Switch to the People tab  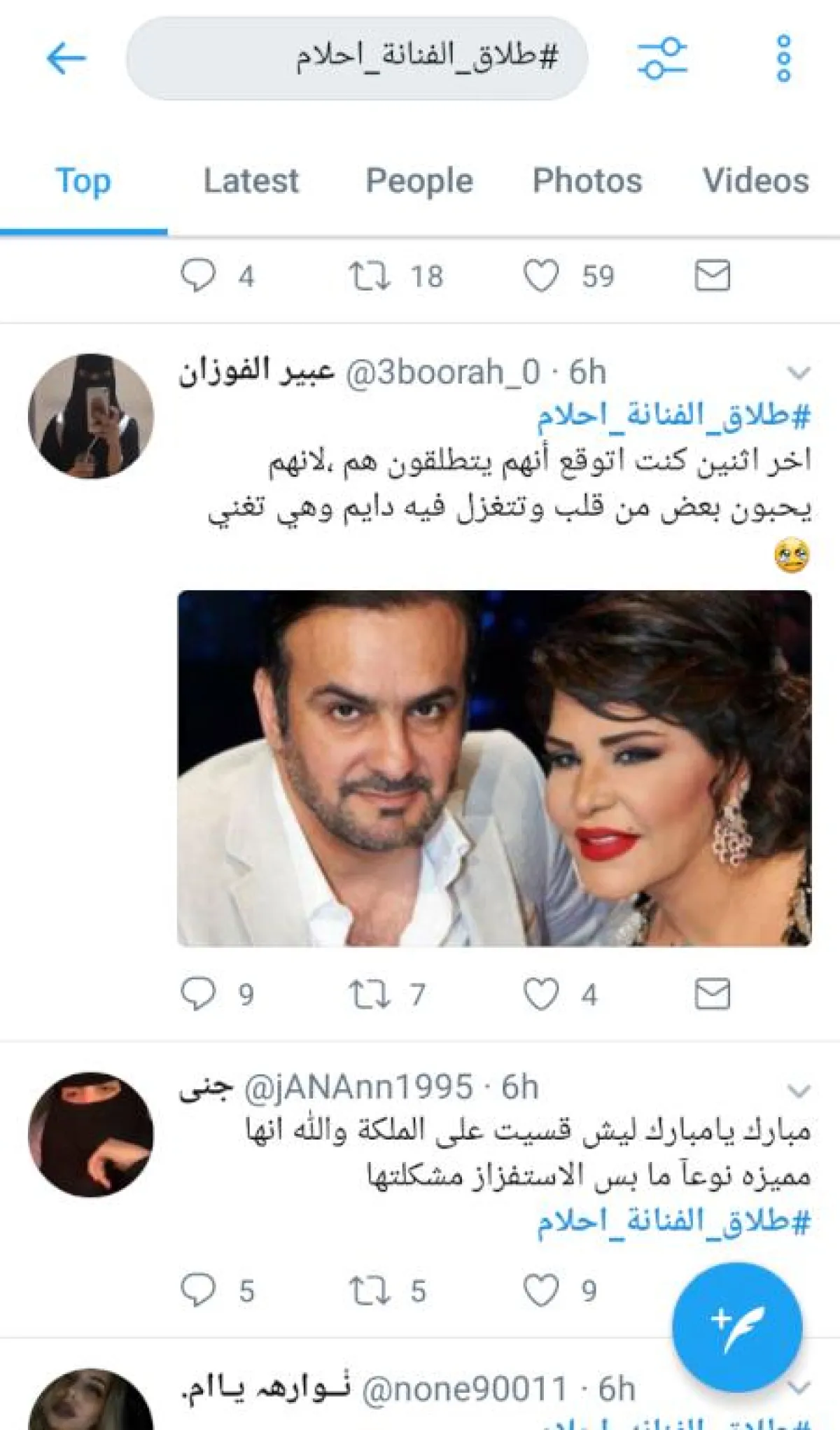(x=419, y=181)
